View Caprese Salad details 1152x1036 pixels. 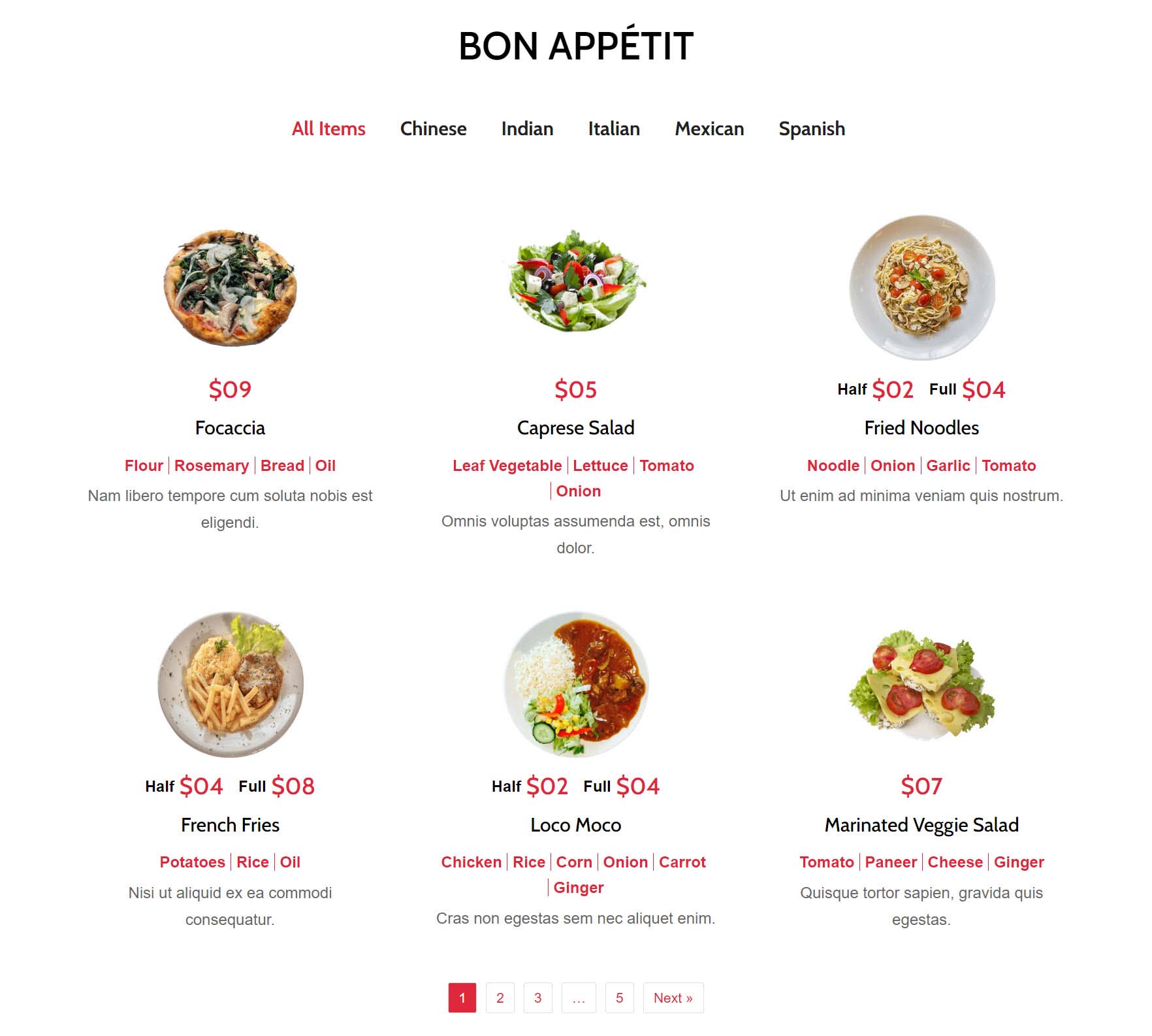[575, 428]
